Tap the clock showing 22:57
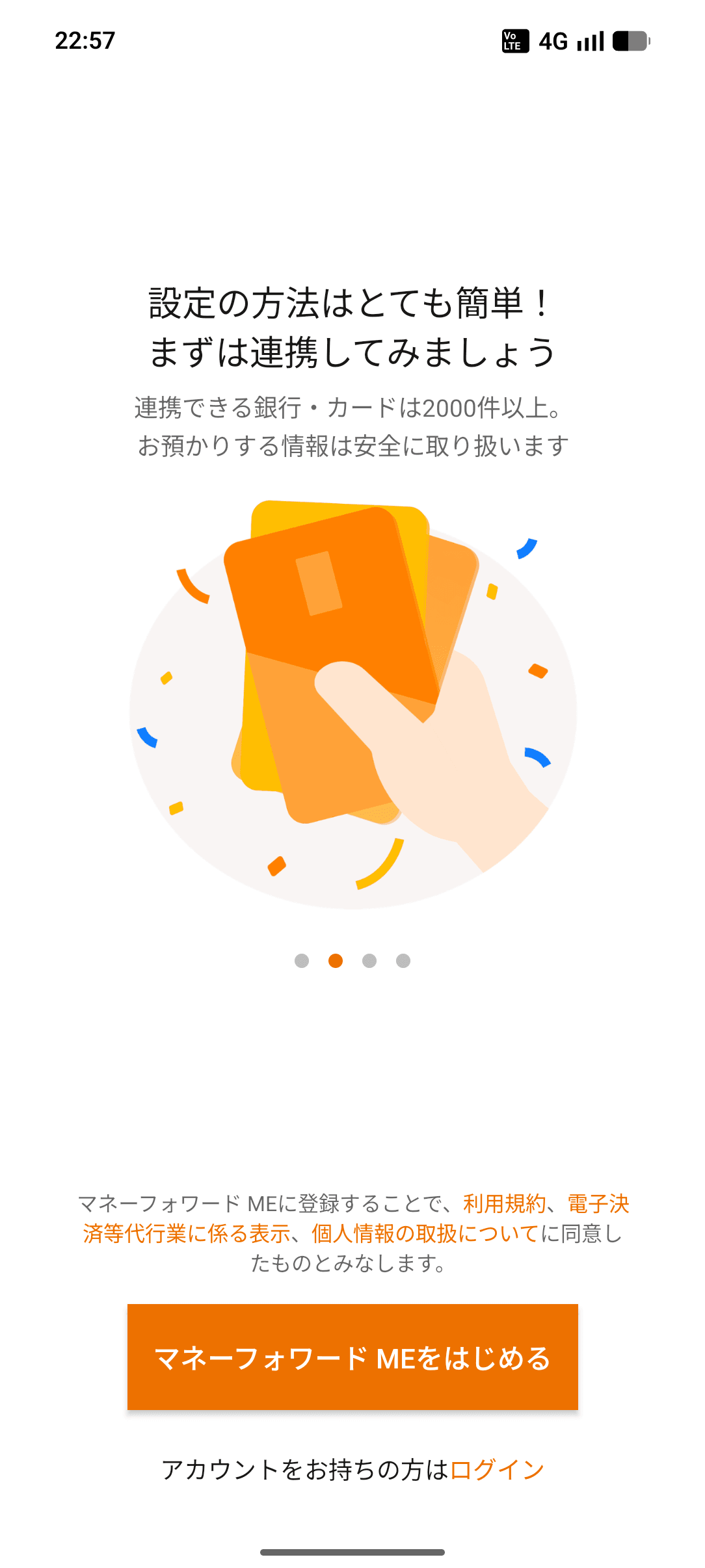The image size is (705, 1568). pyautogui.click(x=85, y=41)
